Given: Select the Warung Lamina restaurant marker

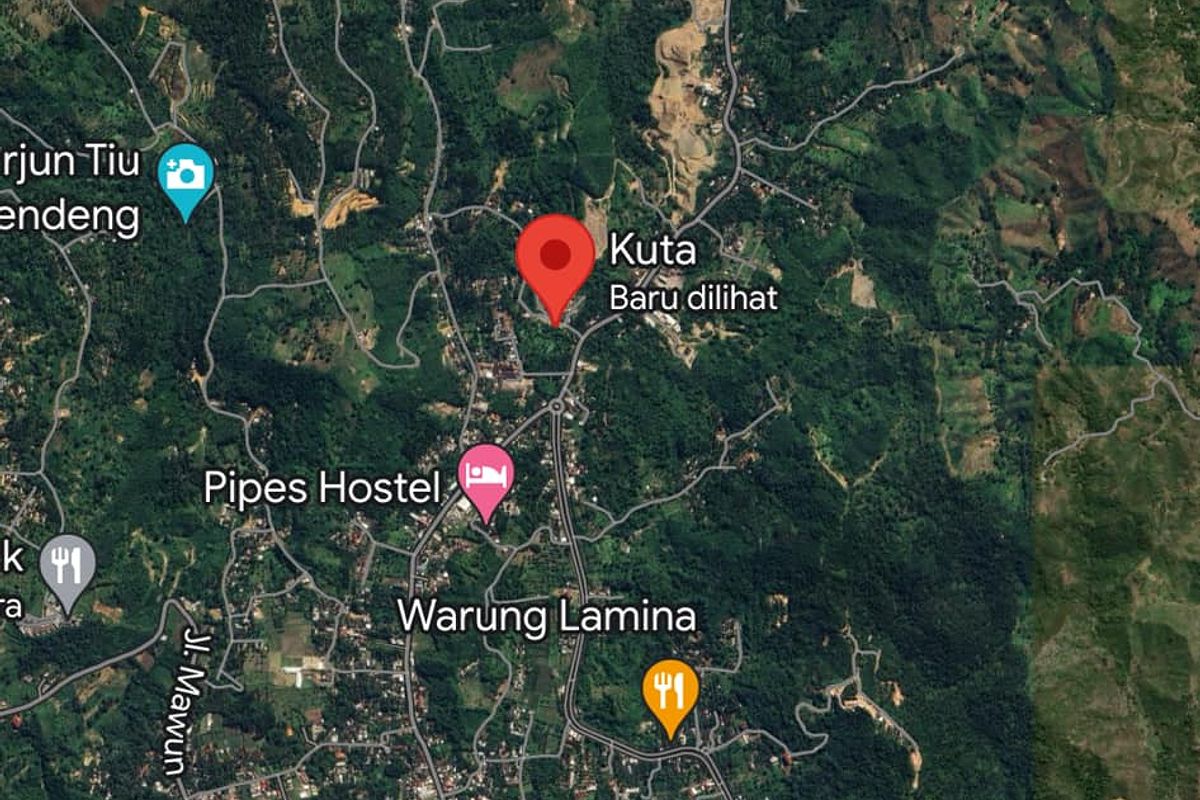Looking at the screenshot, I should pos(670,689).
